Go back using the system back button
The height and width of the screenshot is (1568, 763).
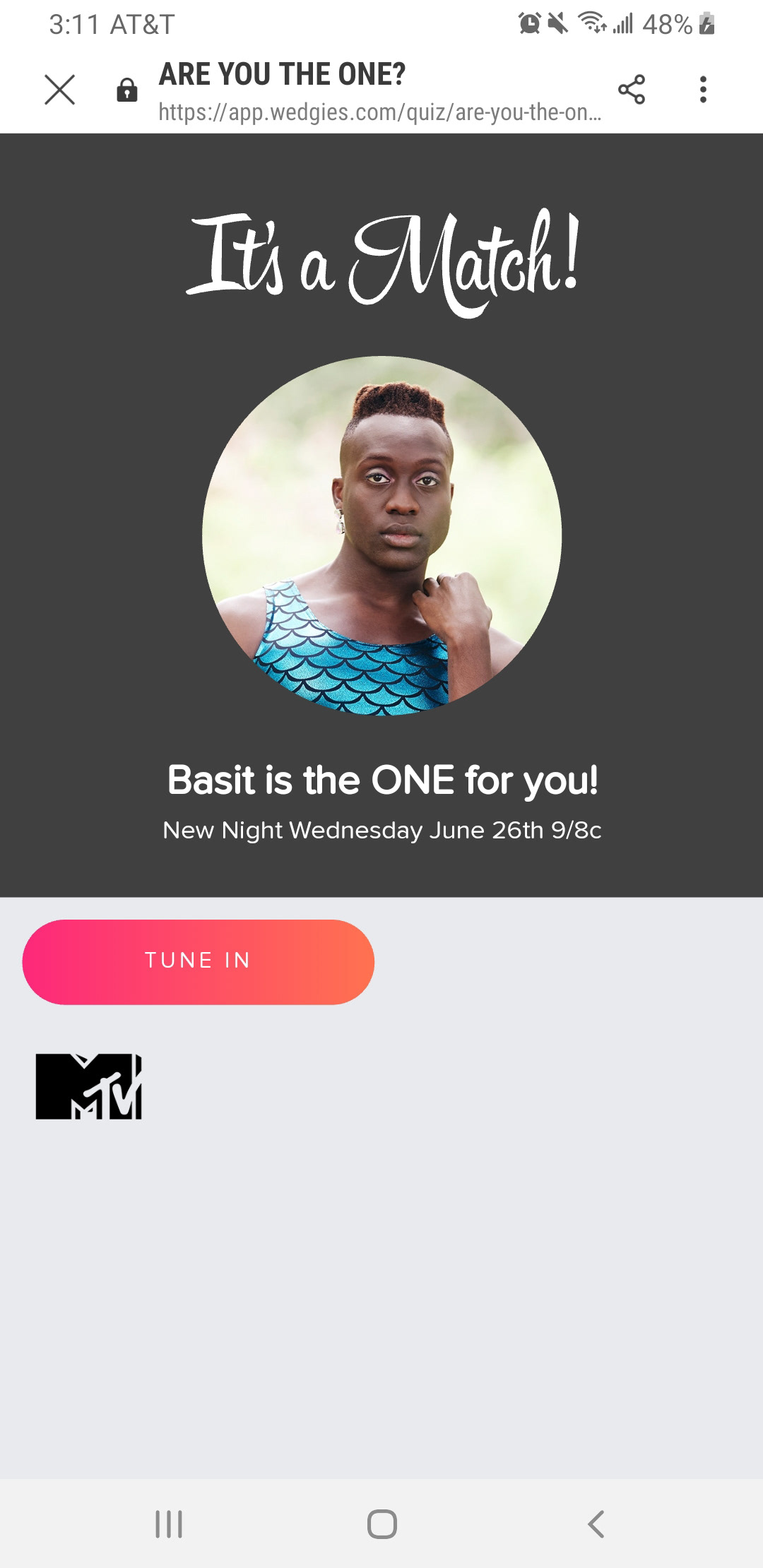point(596,1524)
